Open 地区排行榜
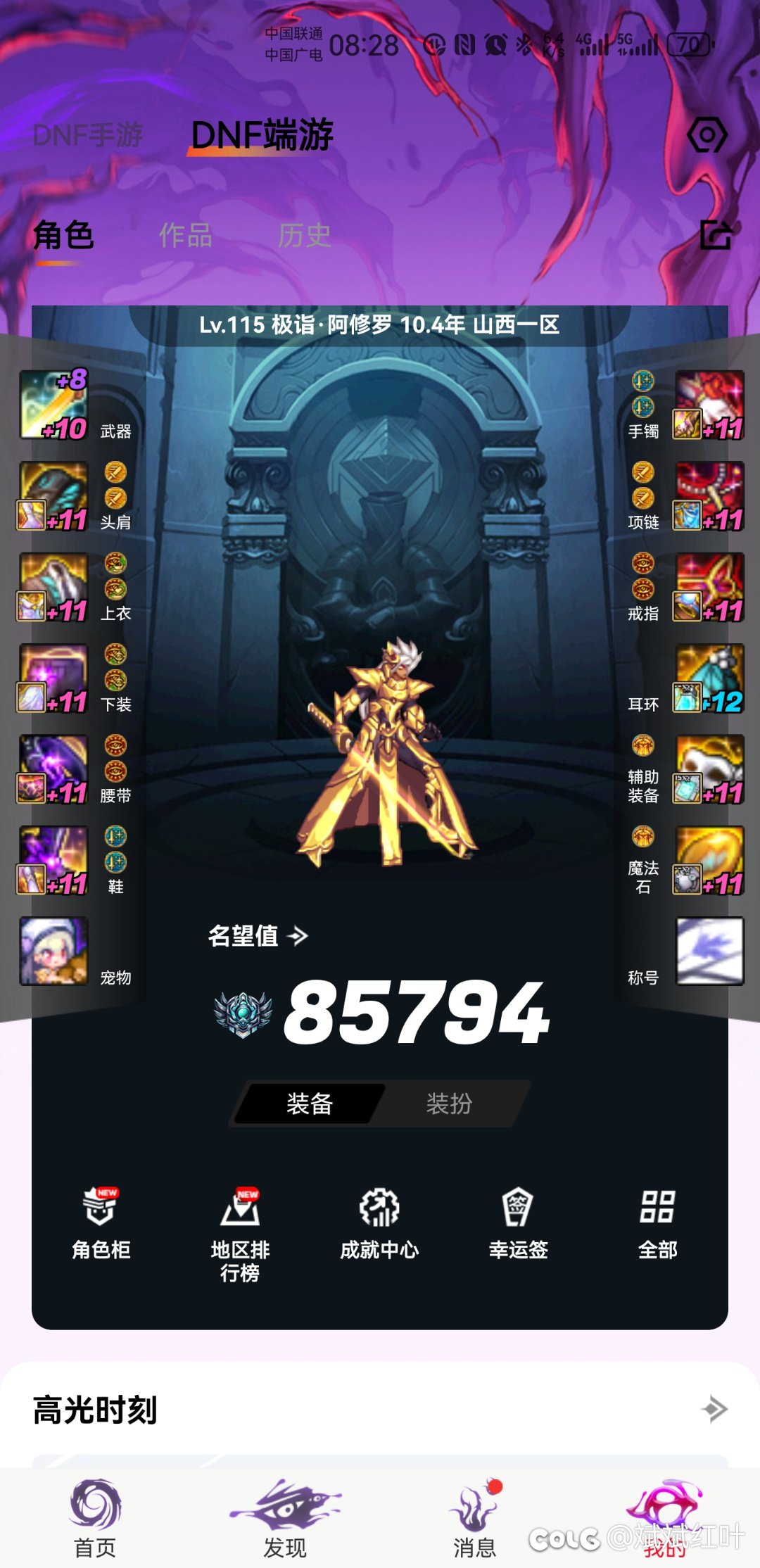The image size is (760, 1568). tap(240, 1232)
